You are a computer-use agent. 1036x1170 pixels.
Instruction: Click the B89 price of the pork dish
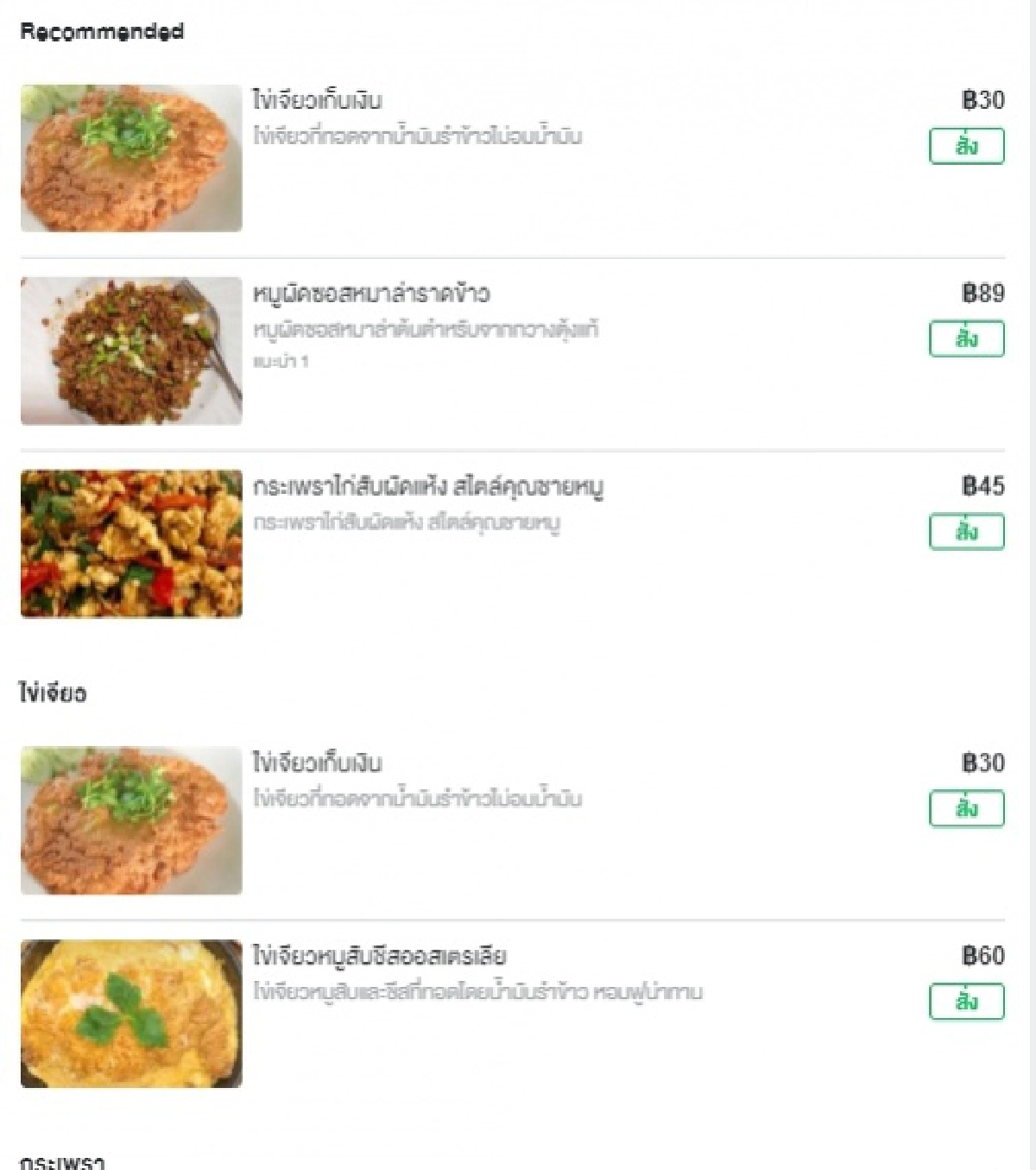click(x=984, y=294)
